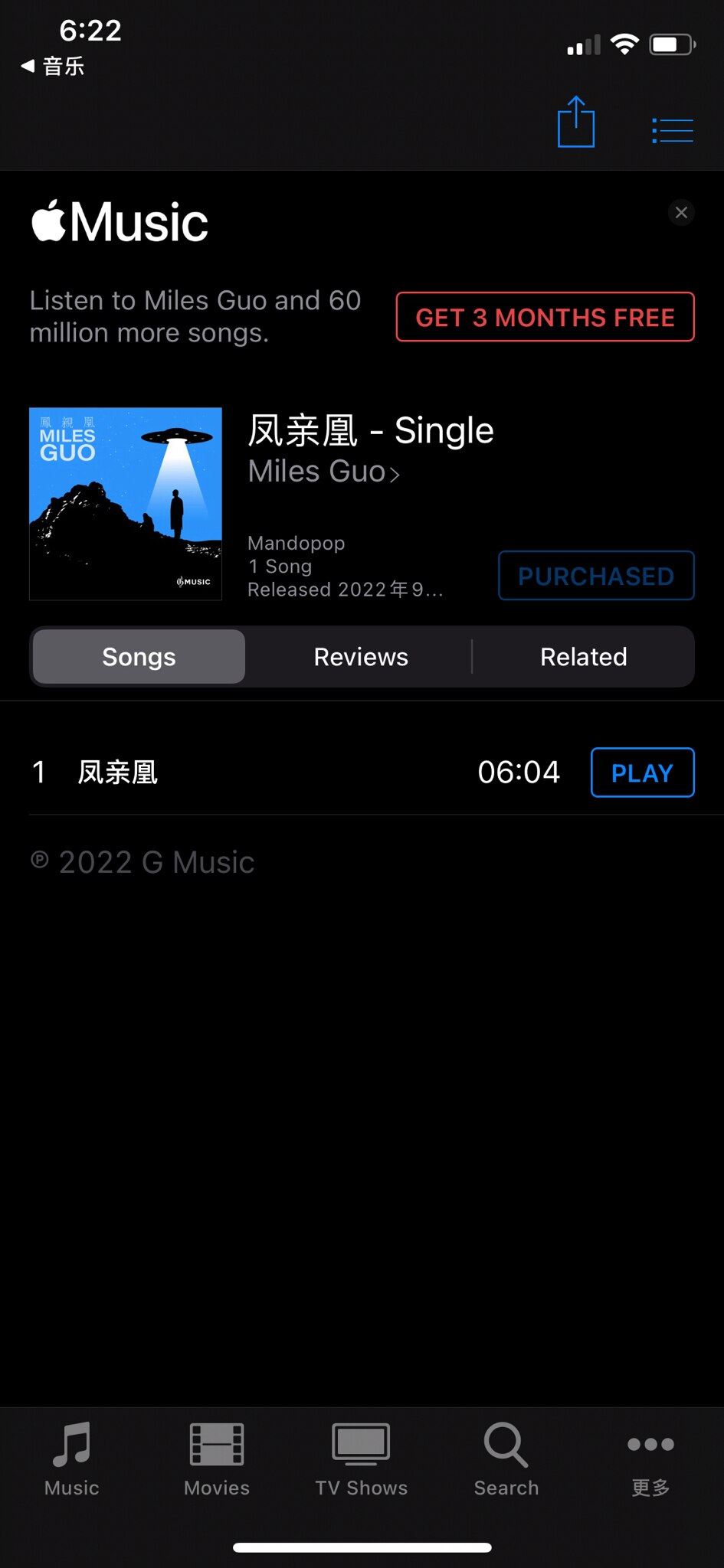Play the song 凤亲凰
Viewport: 724px width, 1568px height.
(642, 773)
